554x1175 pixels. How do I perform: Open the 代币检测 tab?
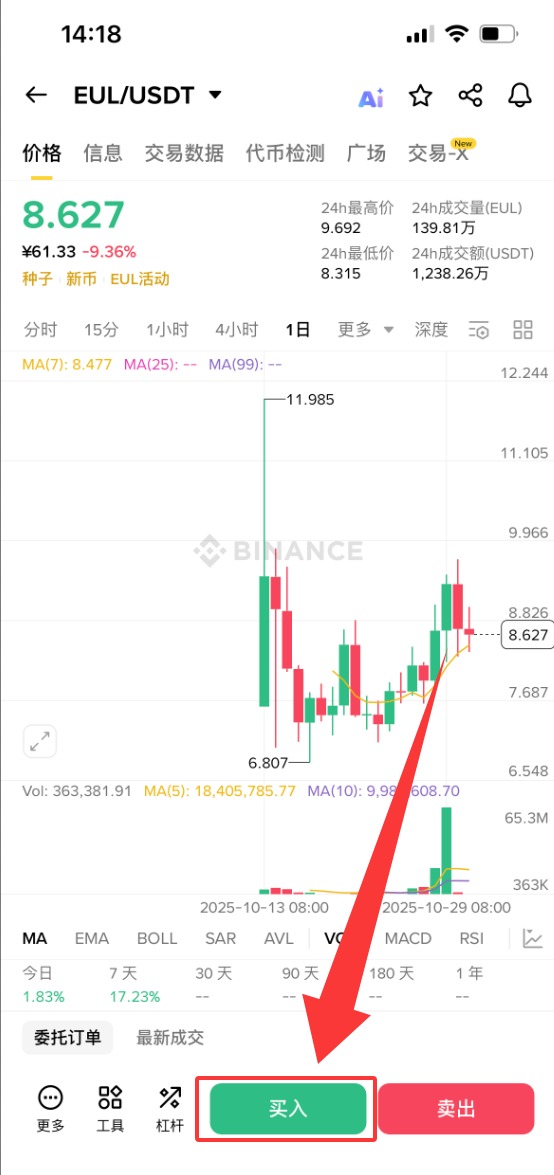(285, 153)
